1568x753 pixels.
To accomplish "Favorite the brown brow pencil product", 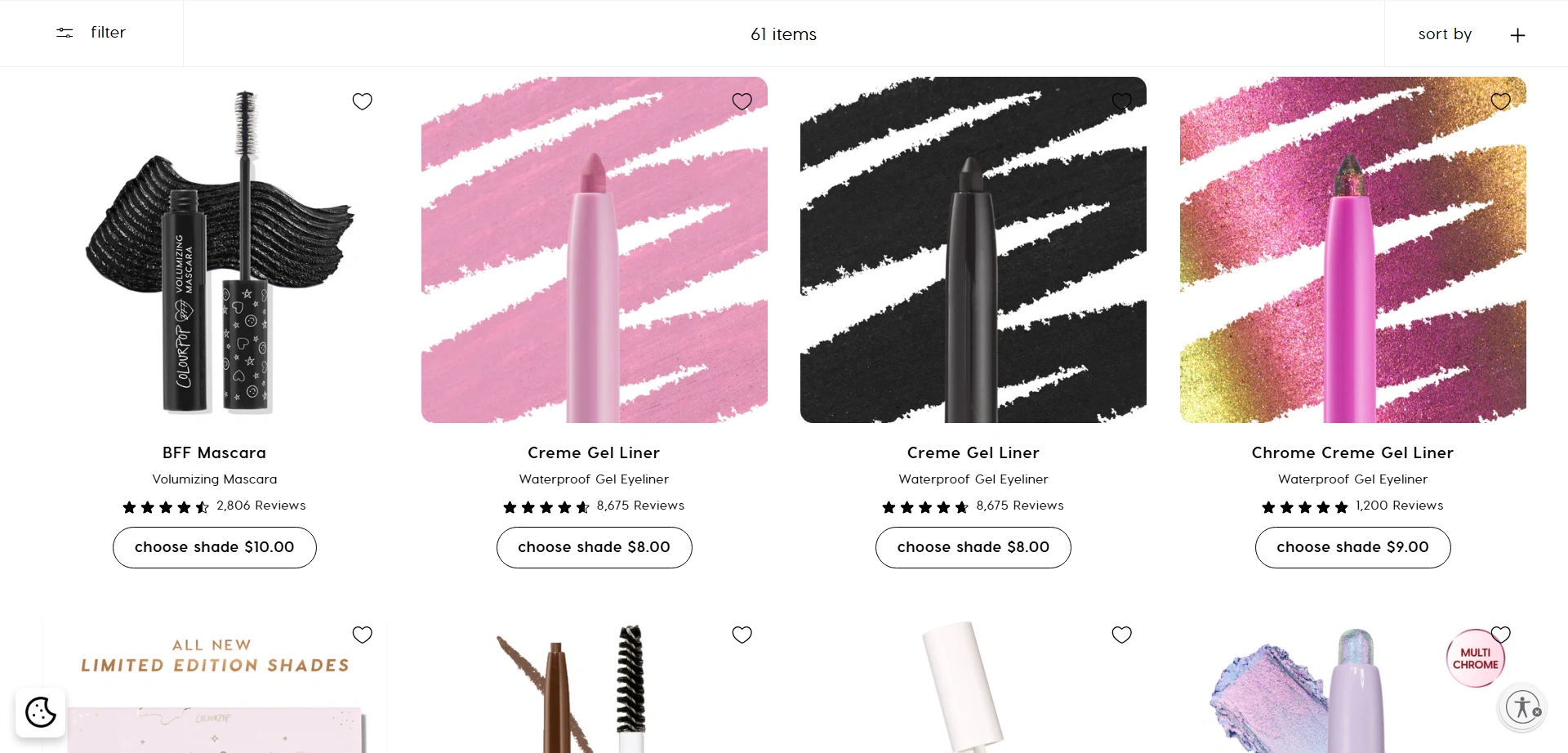I will click(742, 635).
